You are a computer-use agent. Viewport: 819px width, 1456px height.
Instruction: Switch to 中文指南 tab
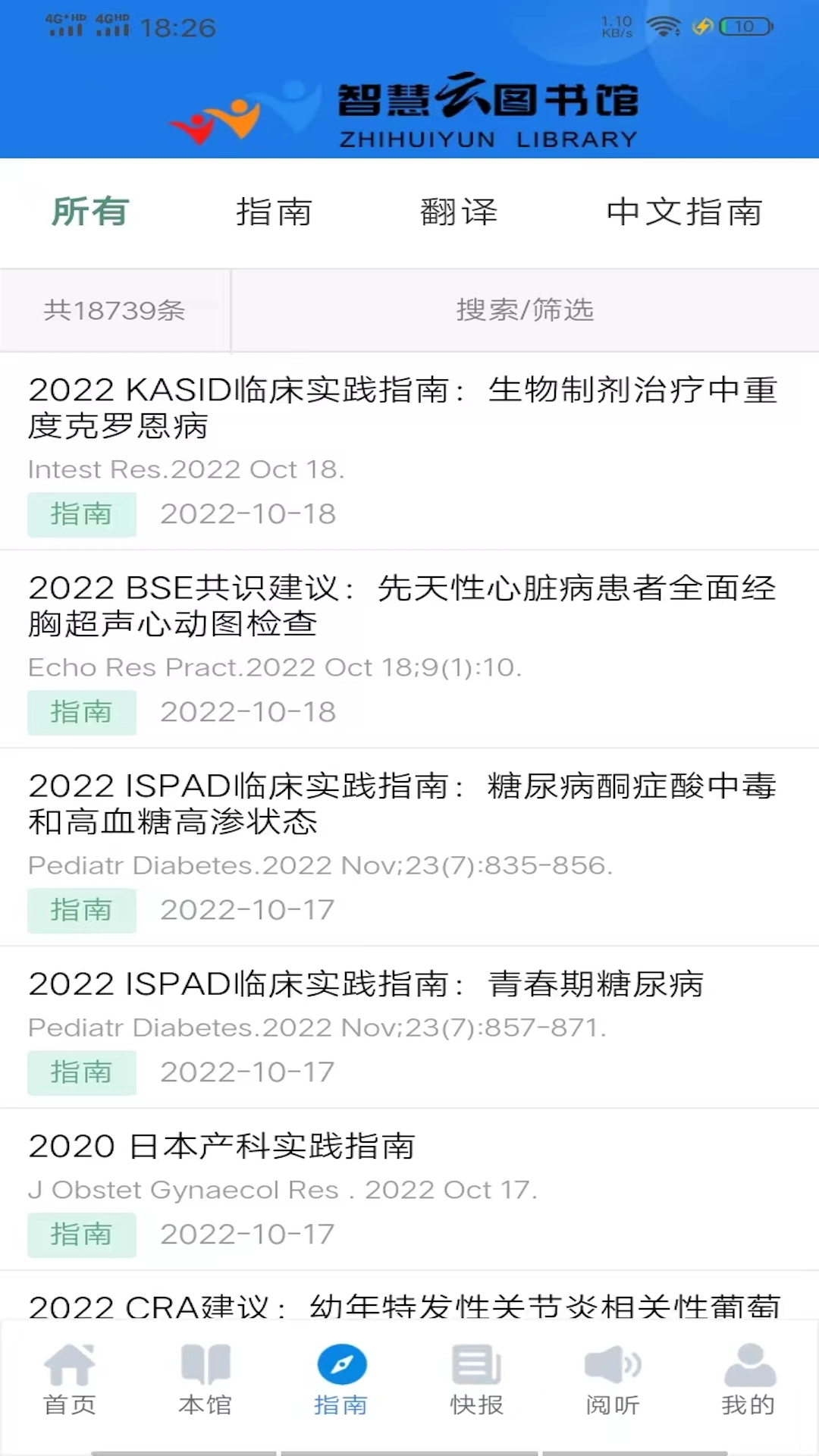pyautogui.click(x=684, y=212)
